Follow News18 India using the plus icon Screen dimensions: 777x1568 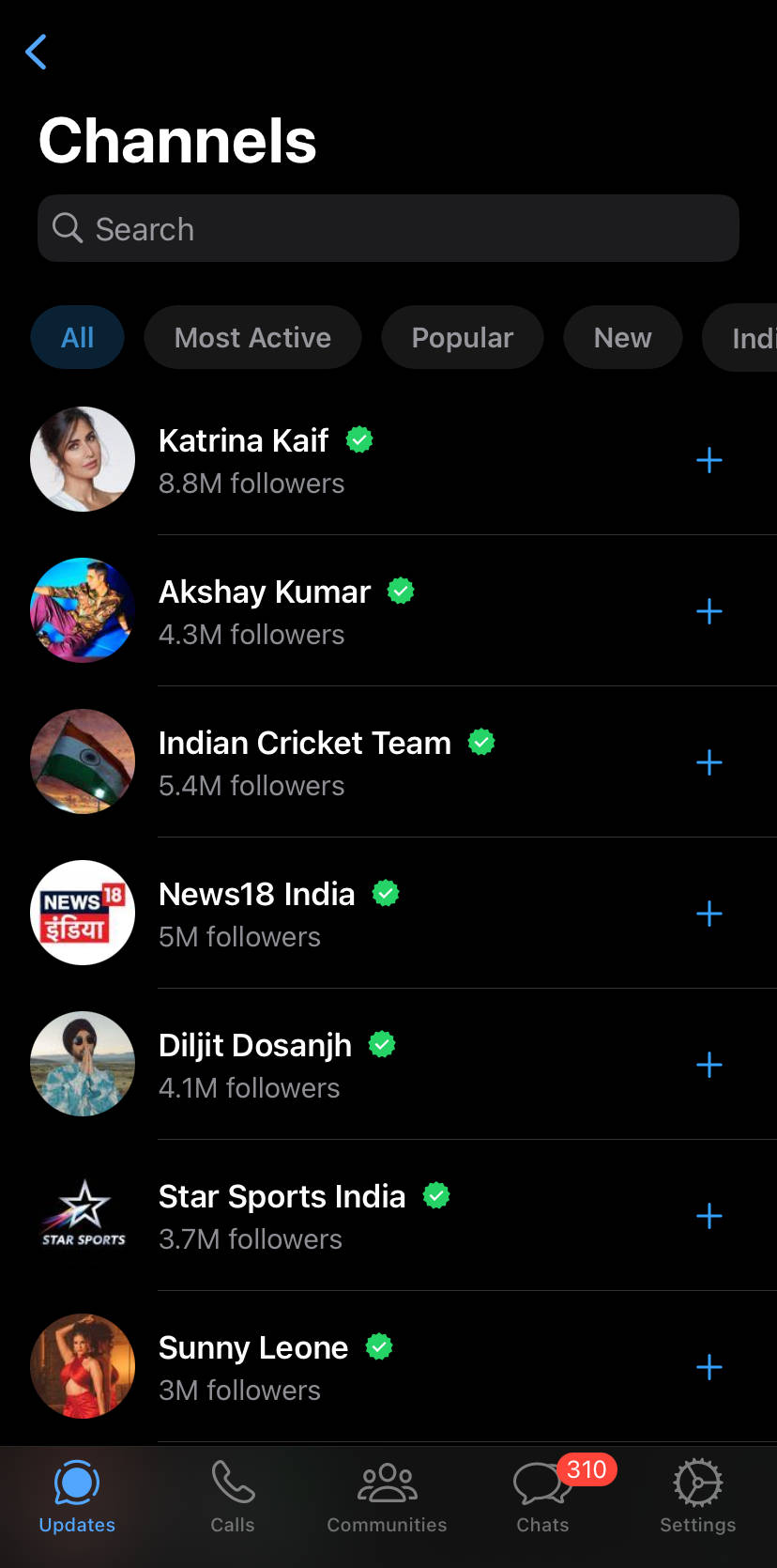708,914
